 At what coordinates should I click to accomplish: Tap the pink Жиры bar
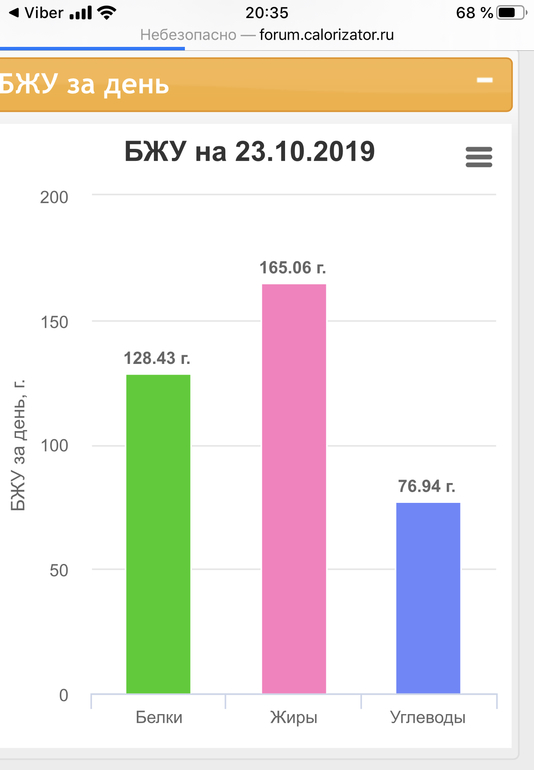(x=294, y=489)
